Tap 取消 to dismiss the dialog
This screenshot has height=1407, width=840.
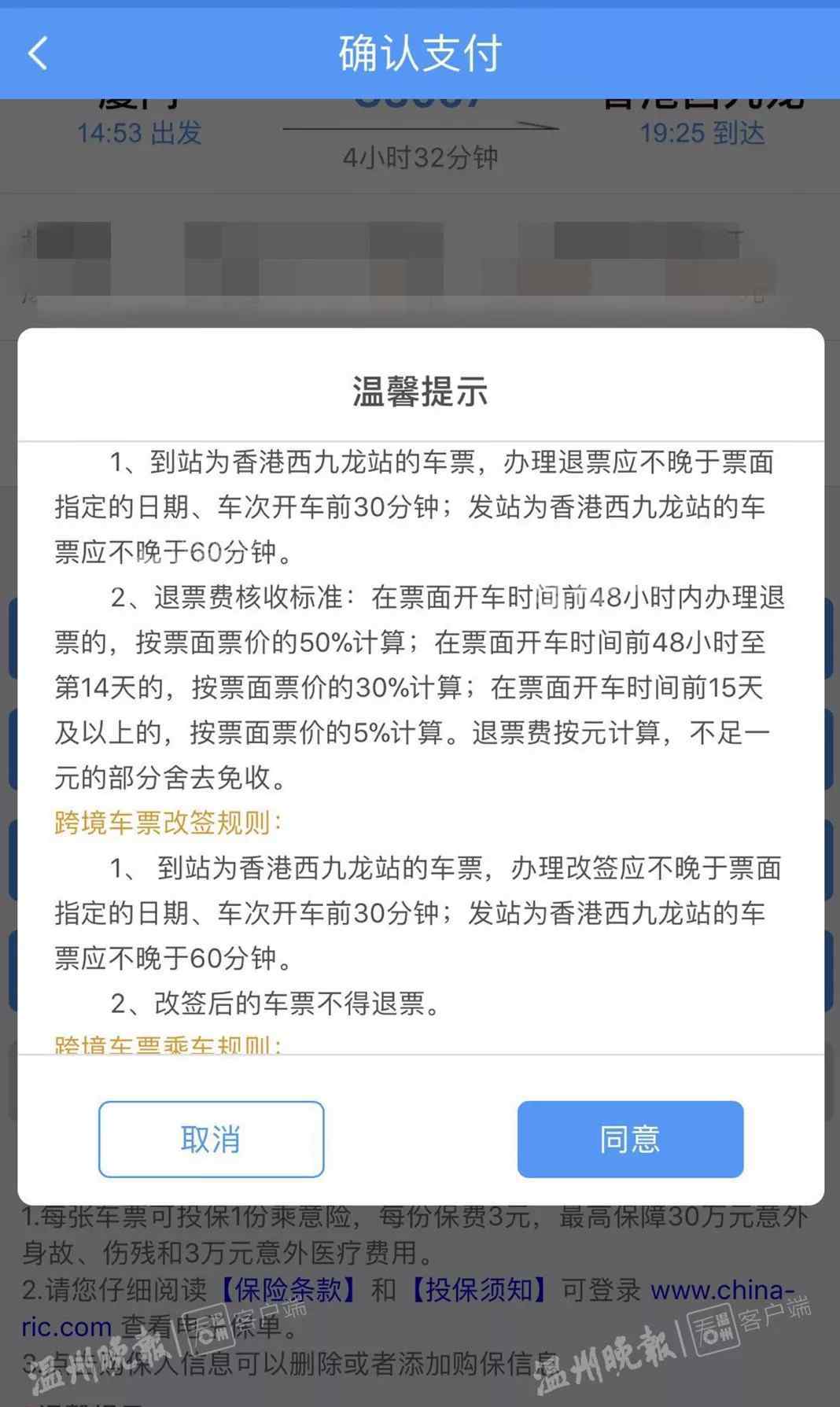click(x=211, y=1139)
